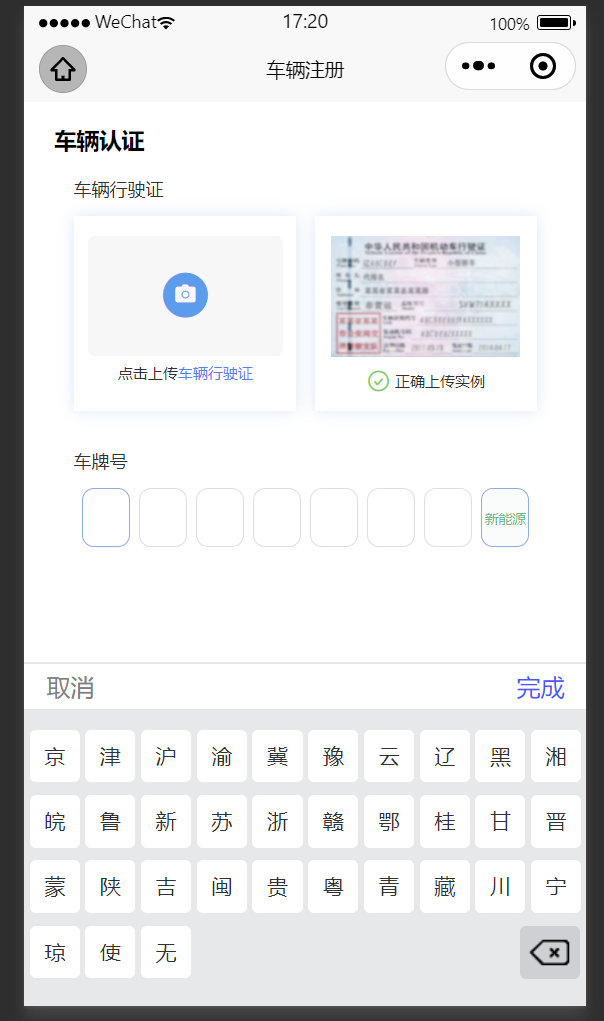View the 正确上传实例 sample image
This screenshot has width=604, height=1021.
pos(426,296)
